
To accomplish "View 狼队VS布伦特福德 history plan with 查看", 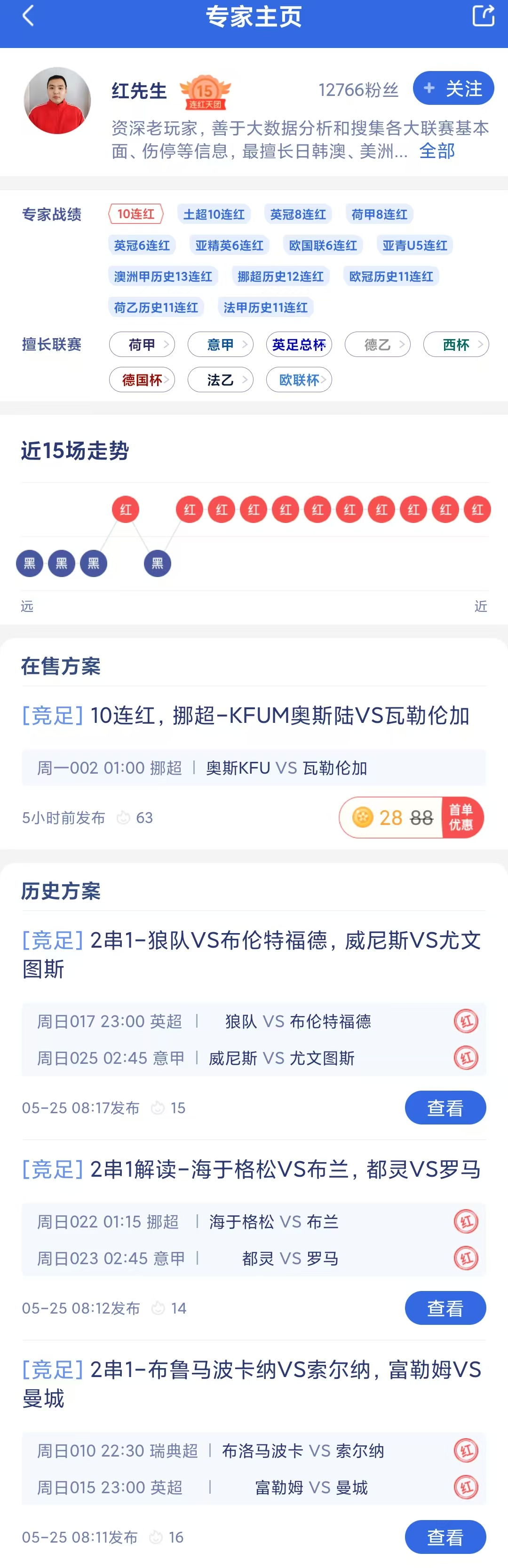I will (444, 1108).
